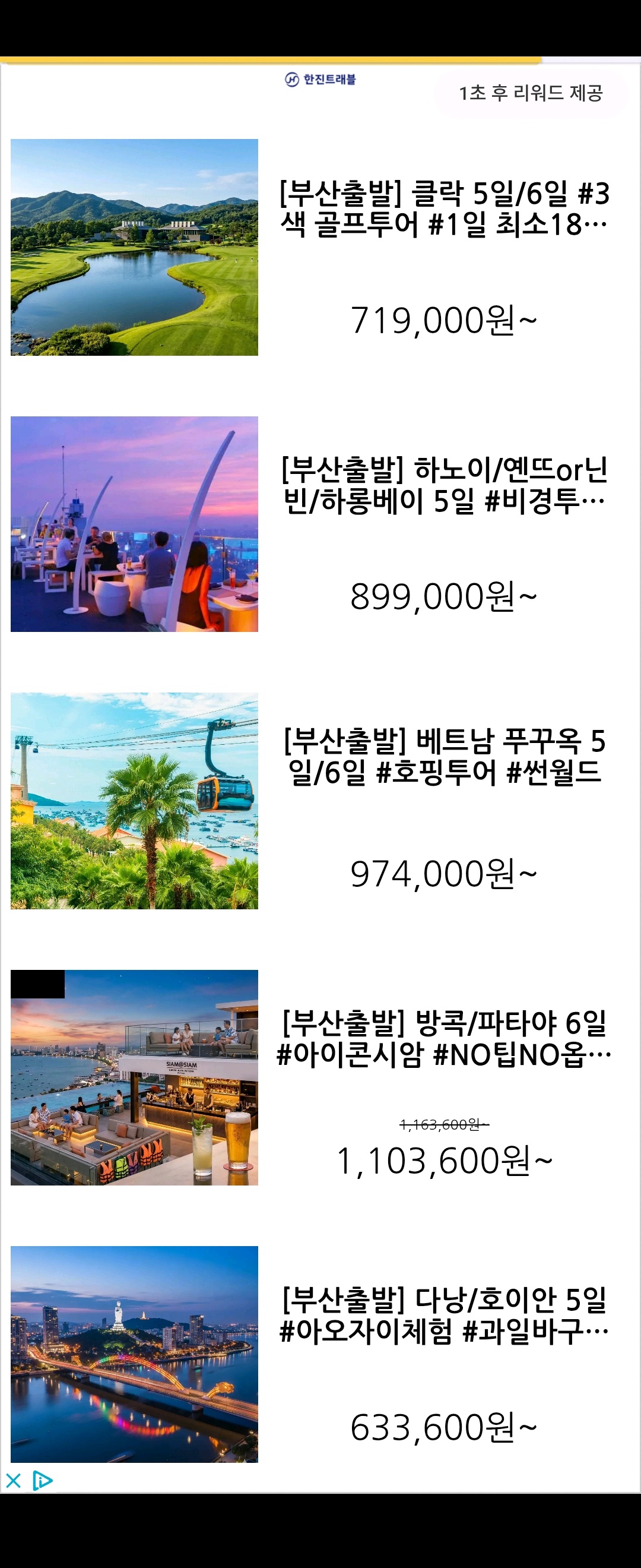
Task: Dismiss the ad with the X icon
Action: (x=14, y=1480)
